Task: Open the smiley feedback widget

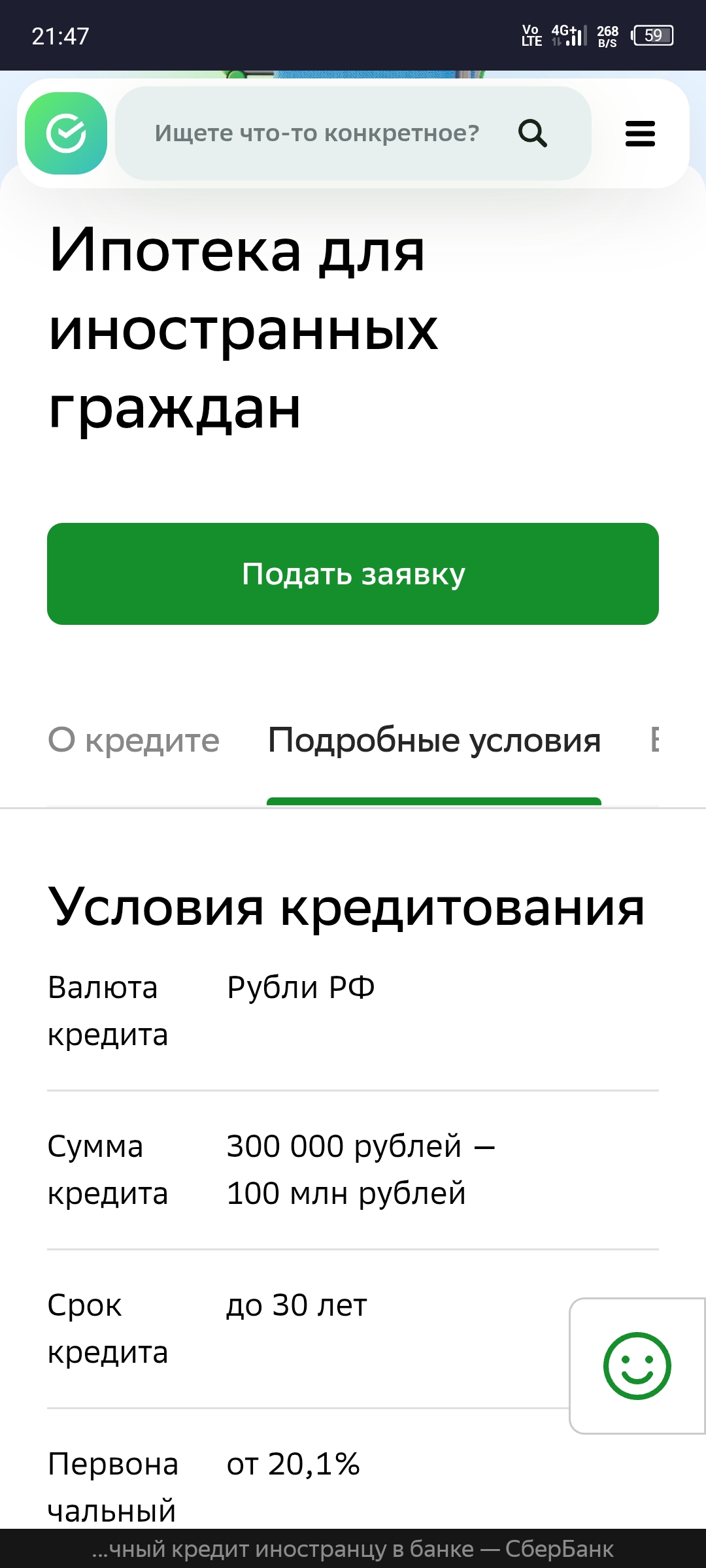Action: click(x=637, y=1365)
